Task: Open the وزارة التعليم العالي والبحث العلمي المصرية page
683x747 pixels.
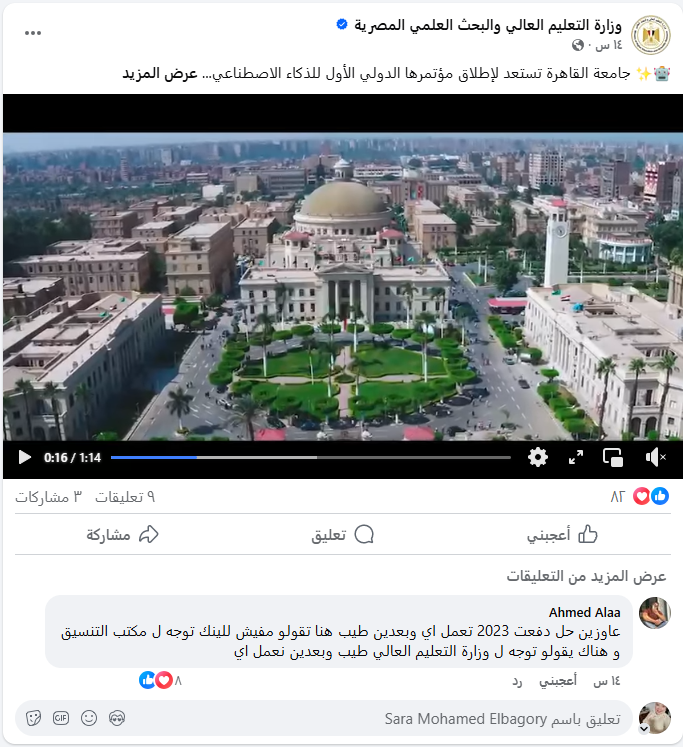Action: click(x=487, y=24)
